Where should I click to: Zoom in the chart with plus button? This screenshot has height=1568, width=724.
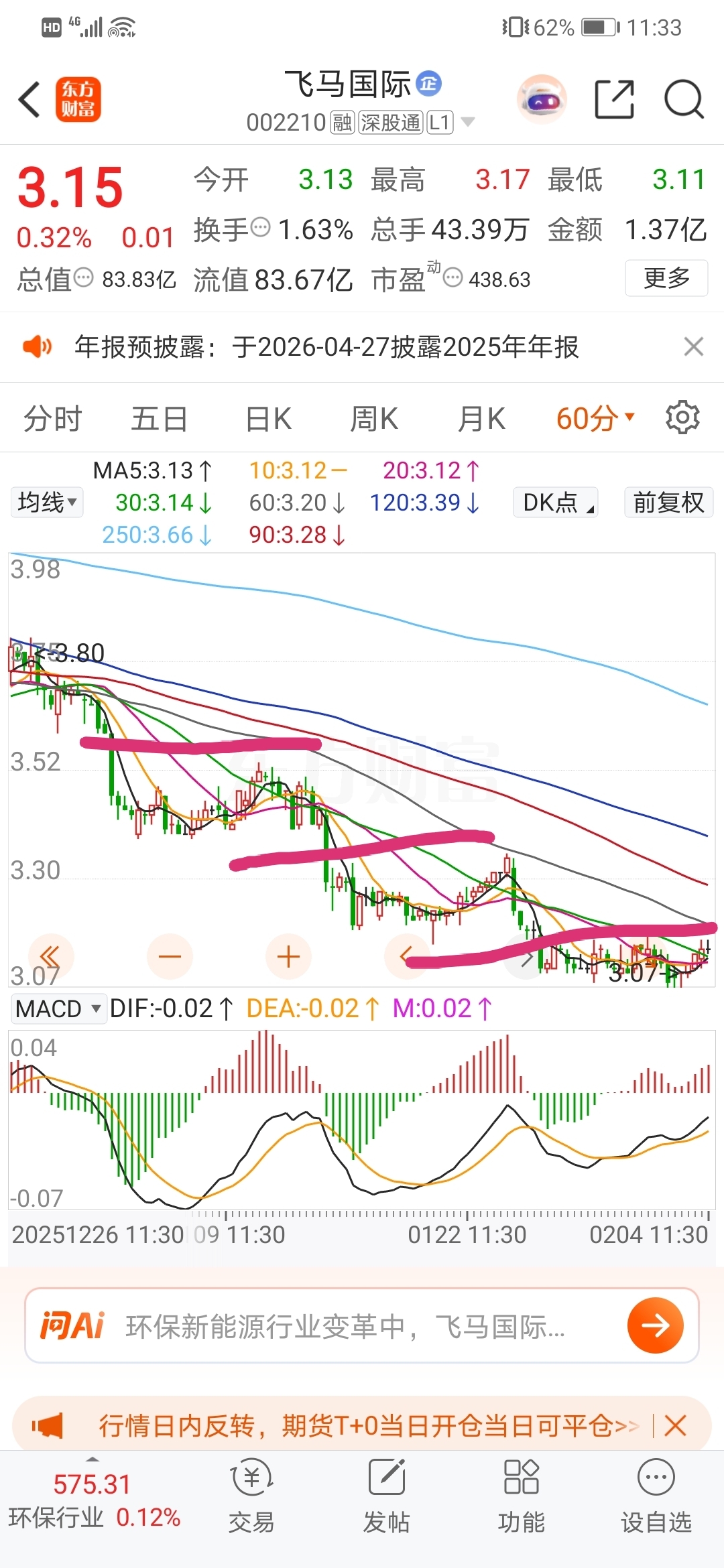click(x=288, y=956)
